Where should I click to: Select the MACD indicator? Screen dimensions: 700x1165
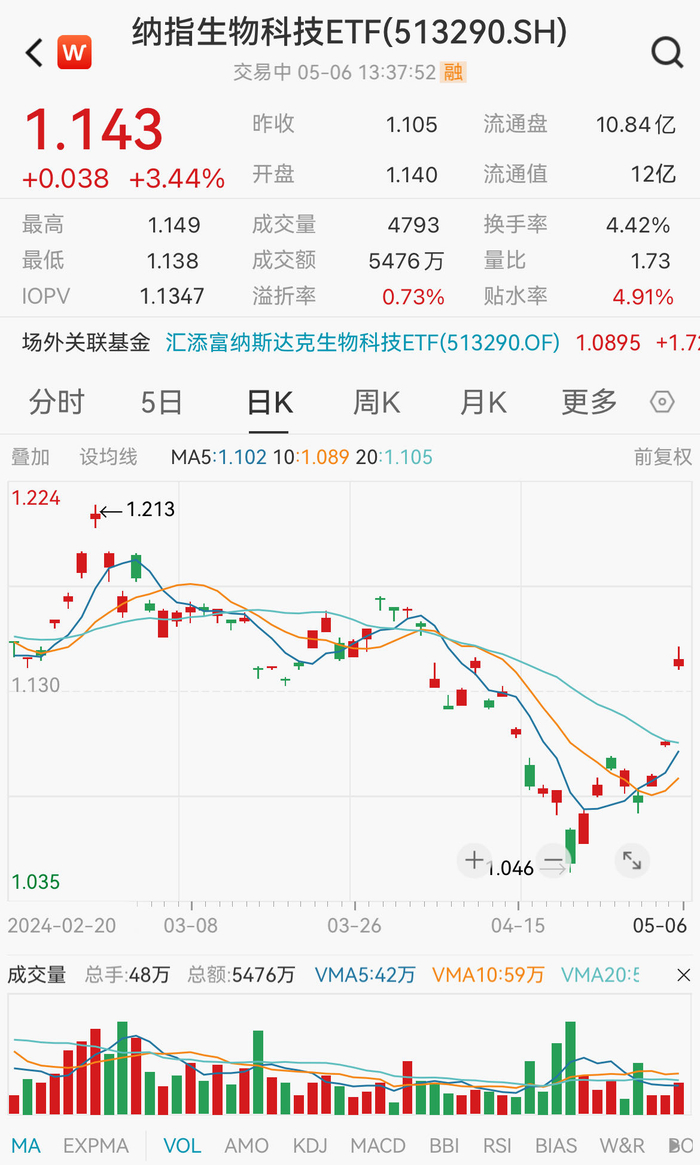tap(377, 1145)
